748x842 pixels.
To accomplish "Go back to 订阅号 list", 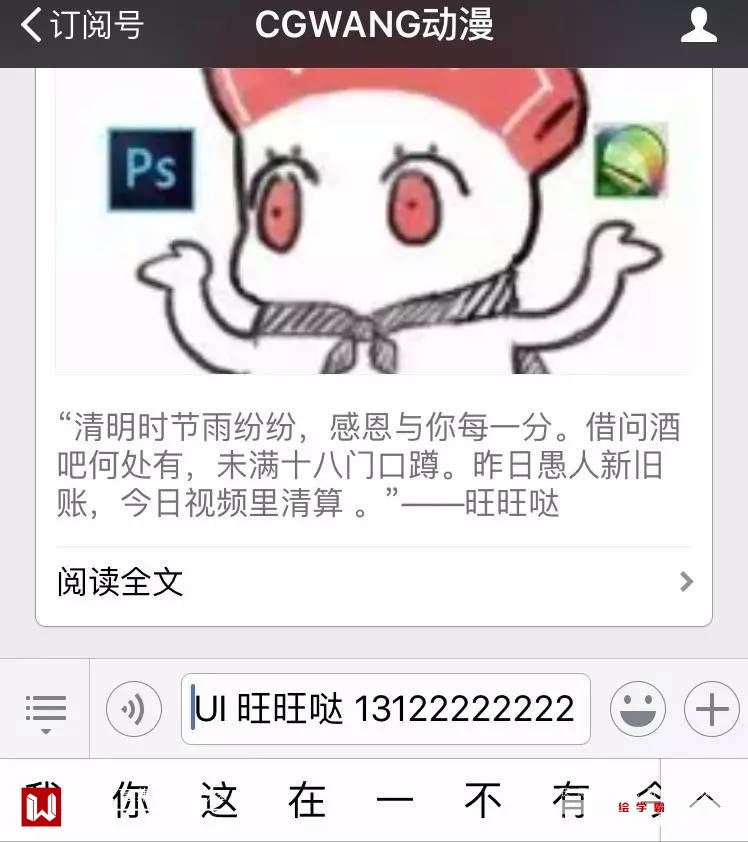I will tap(82, 26).
